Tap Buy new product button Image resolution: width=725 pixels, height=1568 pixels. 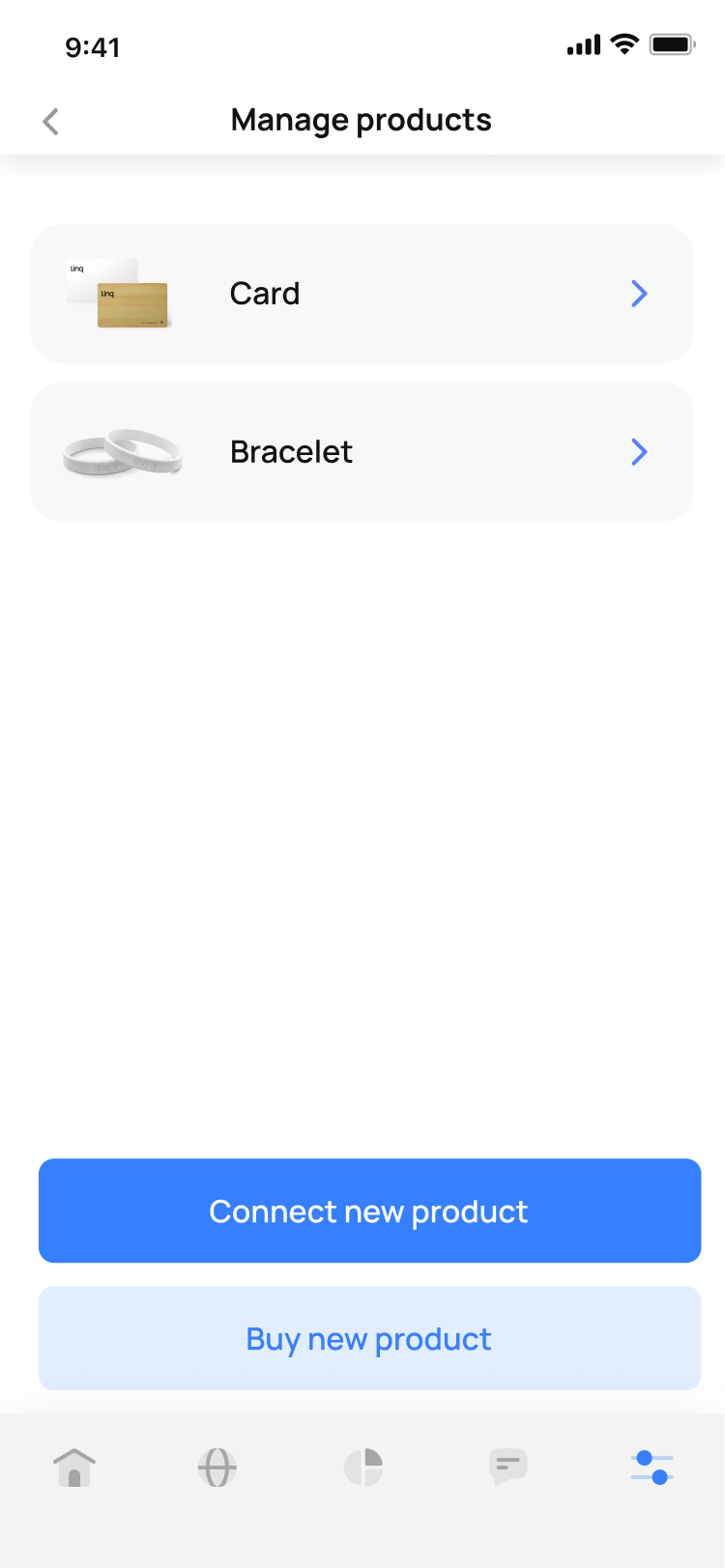pyautogui.click(x=369, y=1338)
